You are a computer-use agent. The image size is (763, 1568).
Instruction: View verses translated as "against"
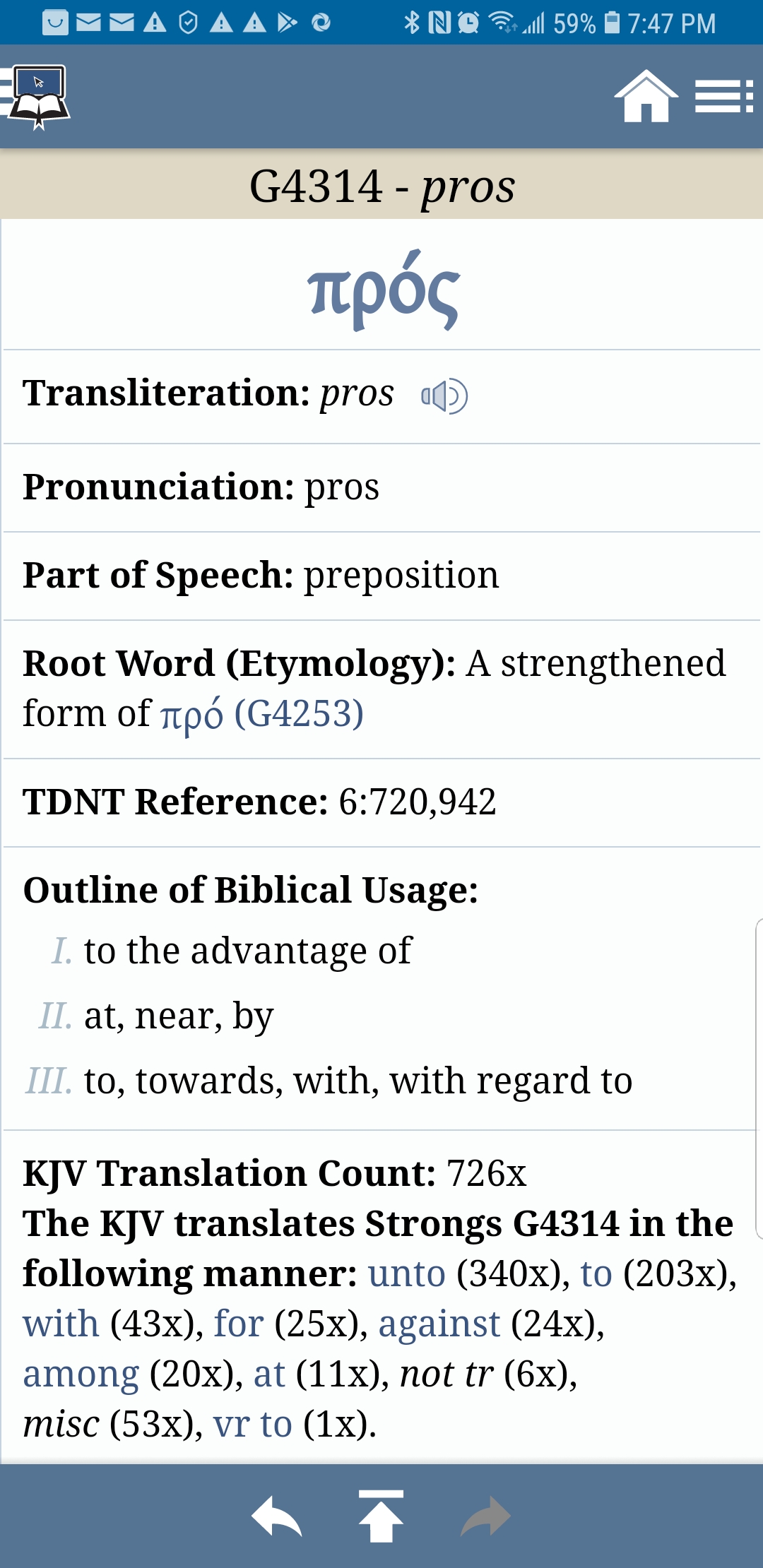[439, 1324]
